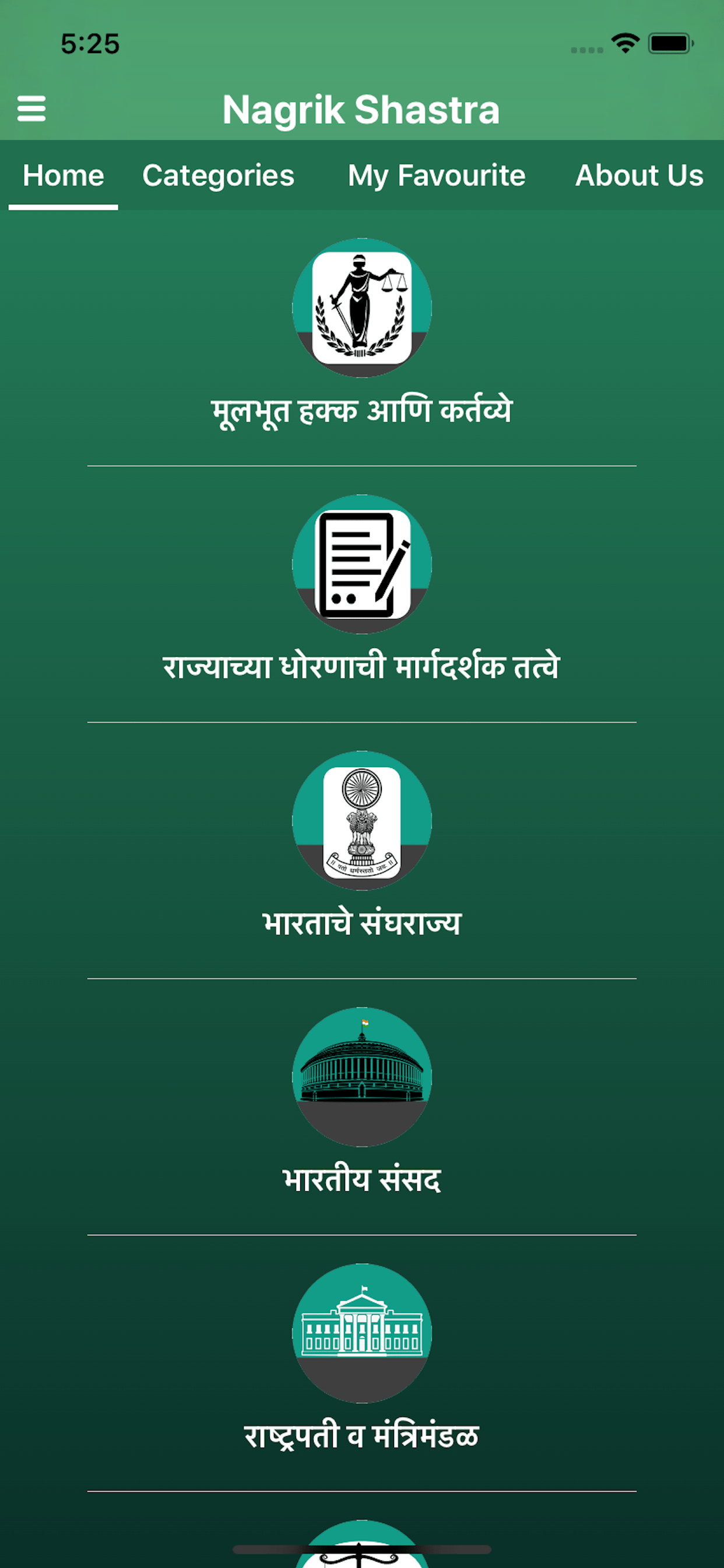The image size is (724, 1568).
Task: Open the About Us tab
Action: [x=639, y=176]
